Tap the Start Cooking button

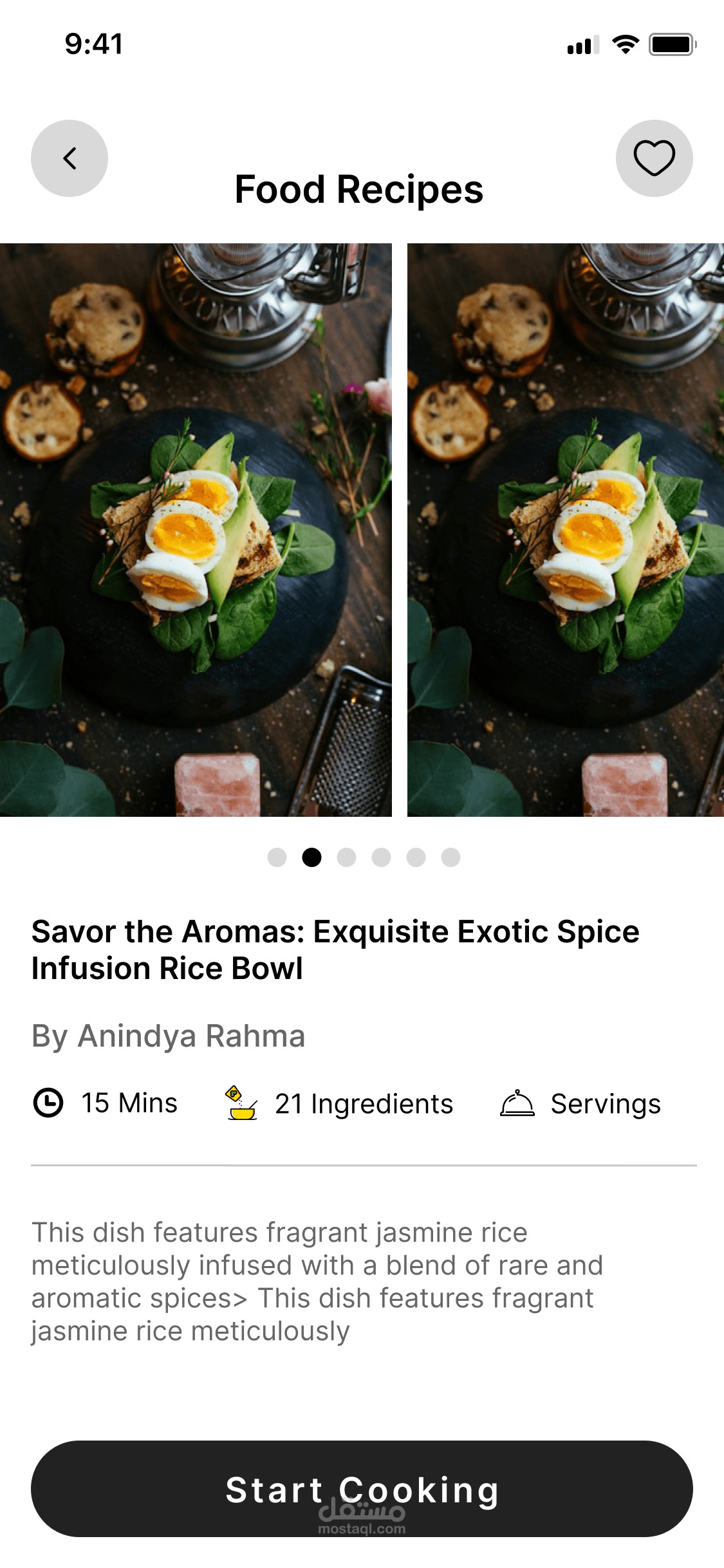tap(362, 1488)
